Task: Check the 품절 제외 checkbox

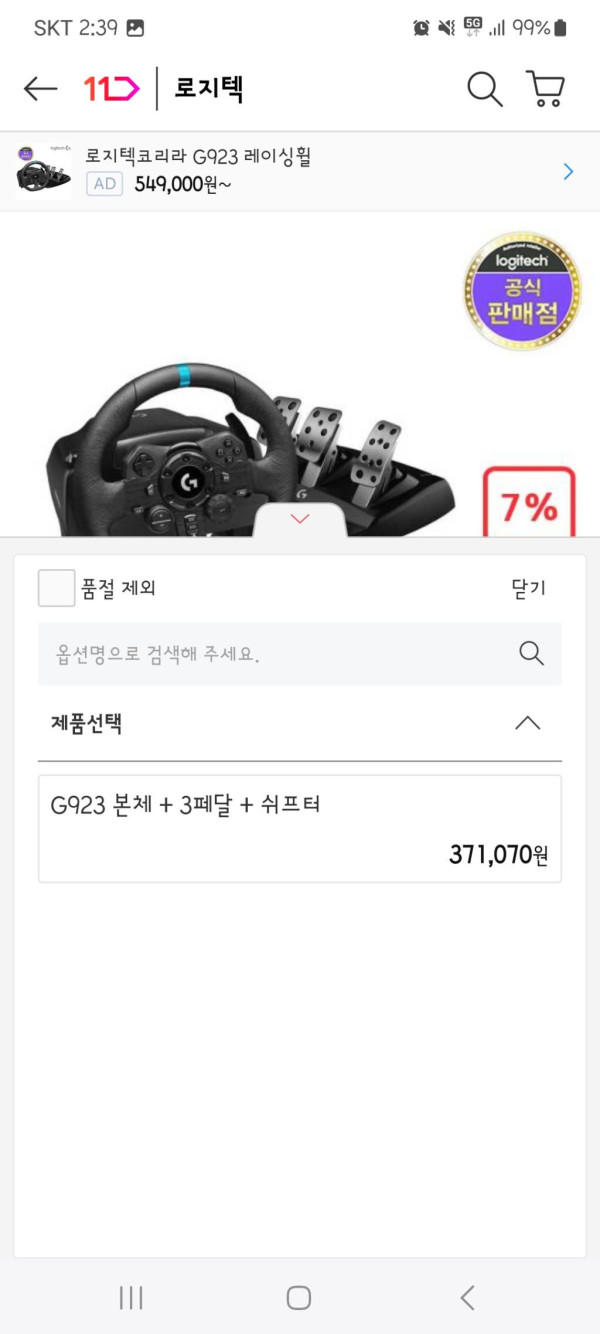Action: coord(56,588)
